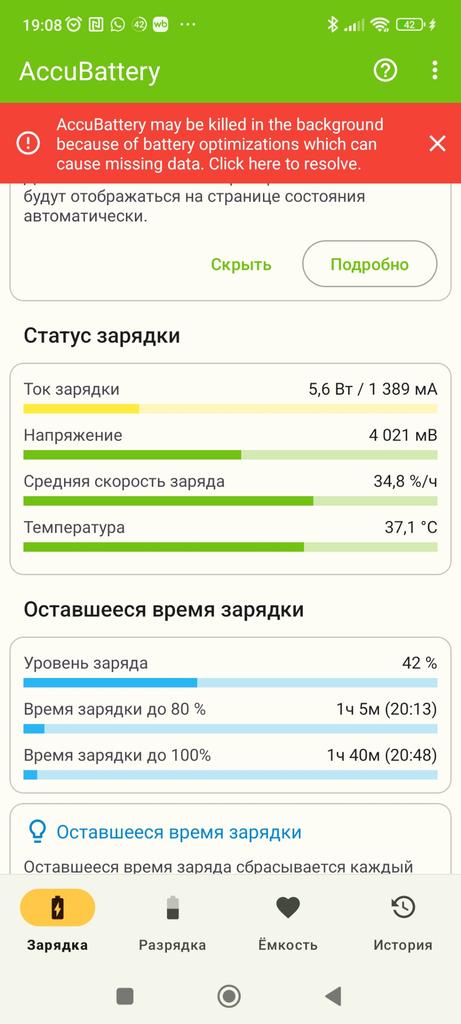Viewport: 461px width, 1024px height.
Task: Open the three-dot overflow menu
Action: pyautogui.click(x=435, y=70)
